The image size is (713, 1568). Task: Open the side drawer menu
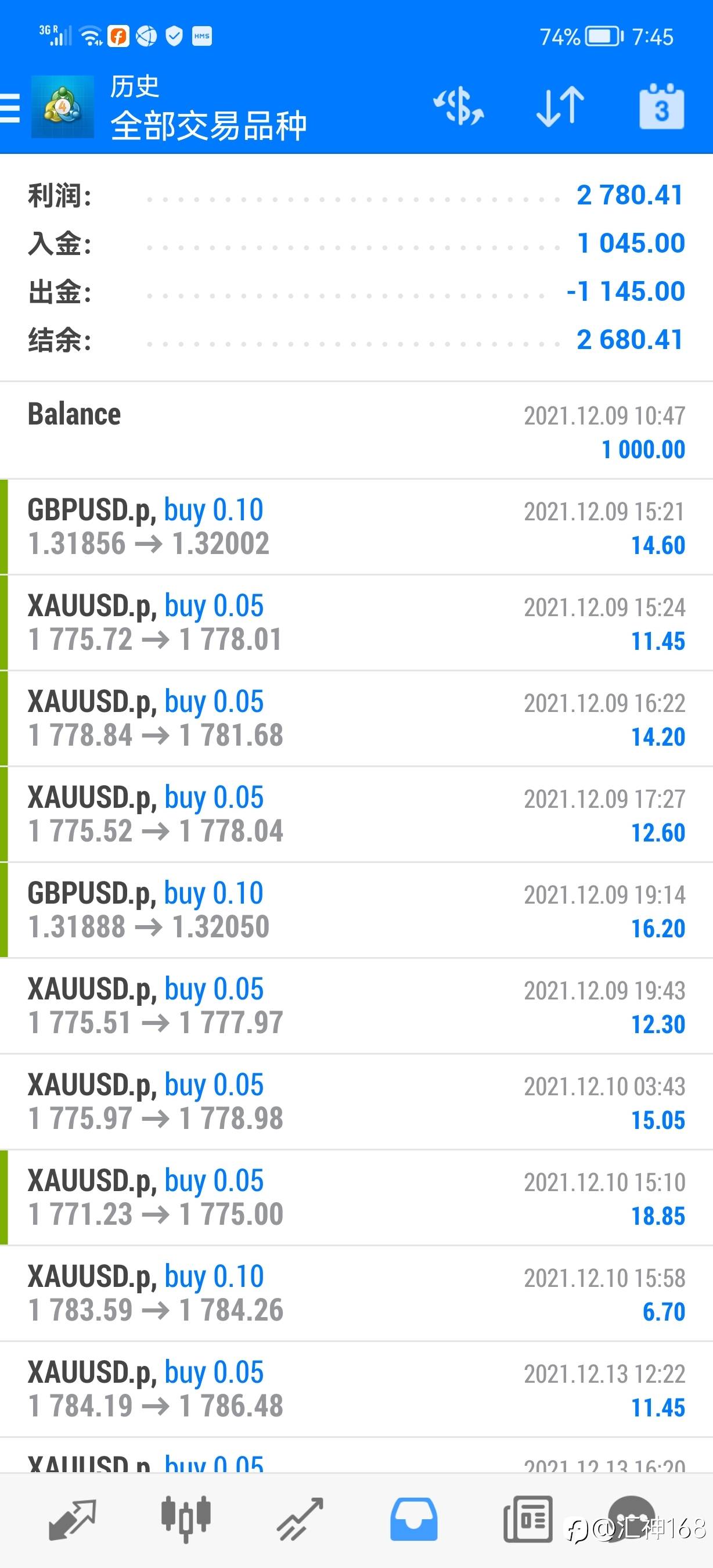[11, 109]
